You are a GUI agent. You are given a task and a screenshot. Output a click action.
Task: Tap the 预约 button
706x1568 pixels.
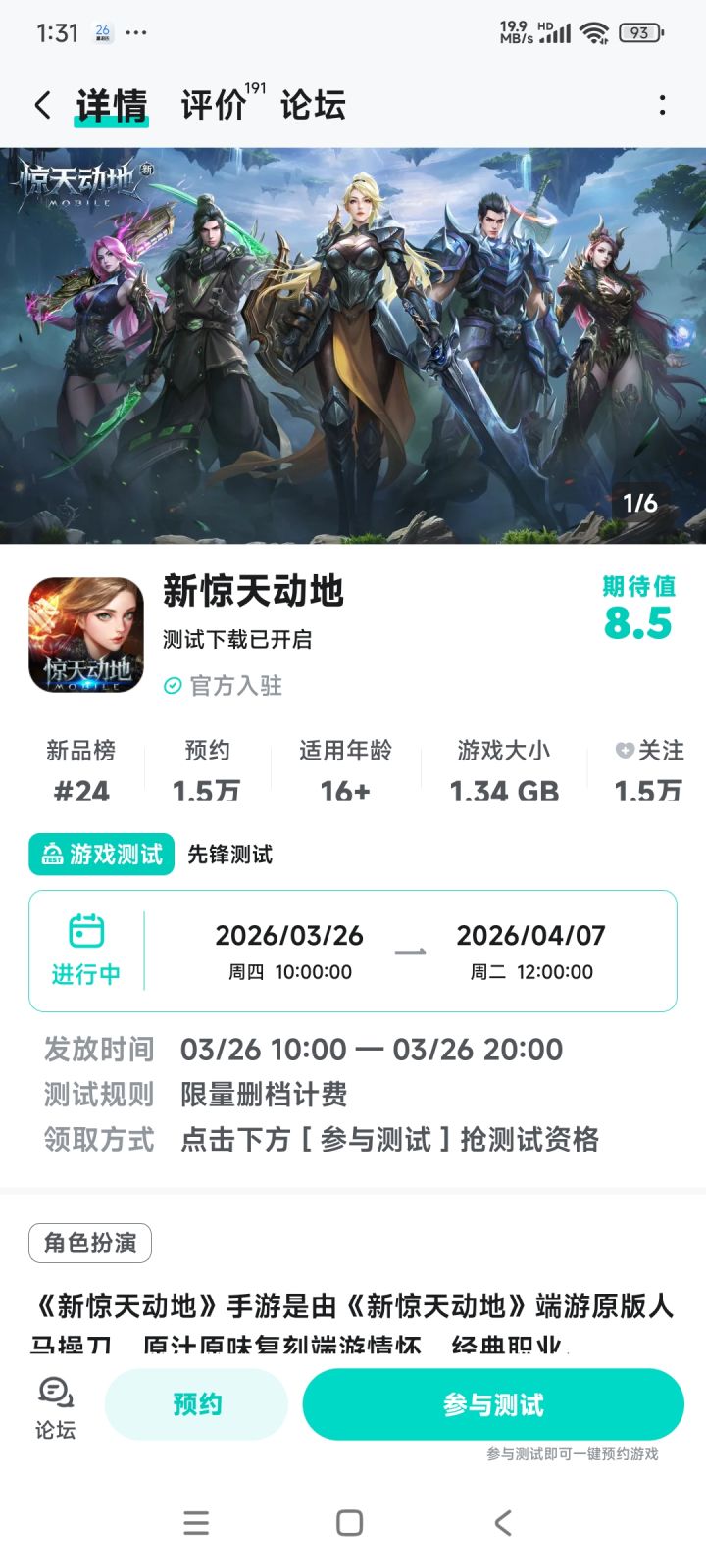tap(196, 1403)
